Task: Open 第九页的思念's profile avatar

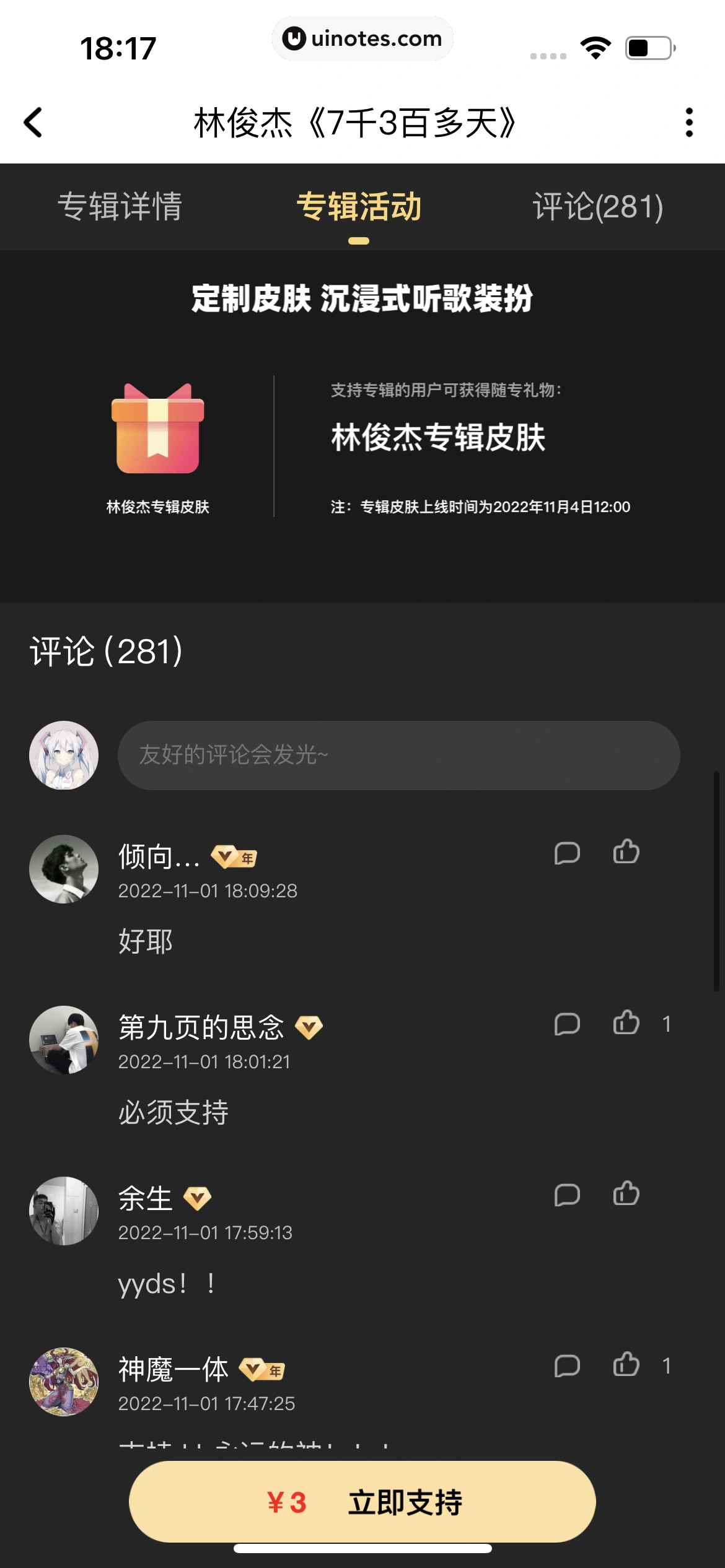Action: click(64, 1040)
